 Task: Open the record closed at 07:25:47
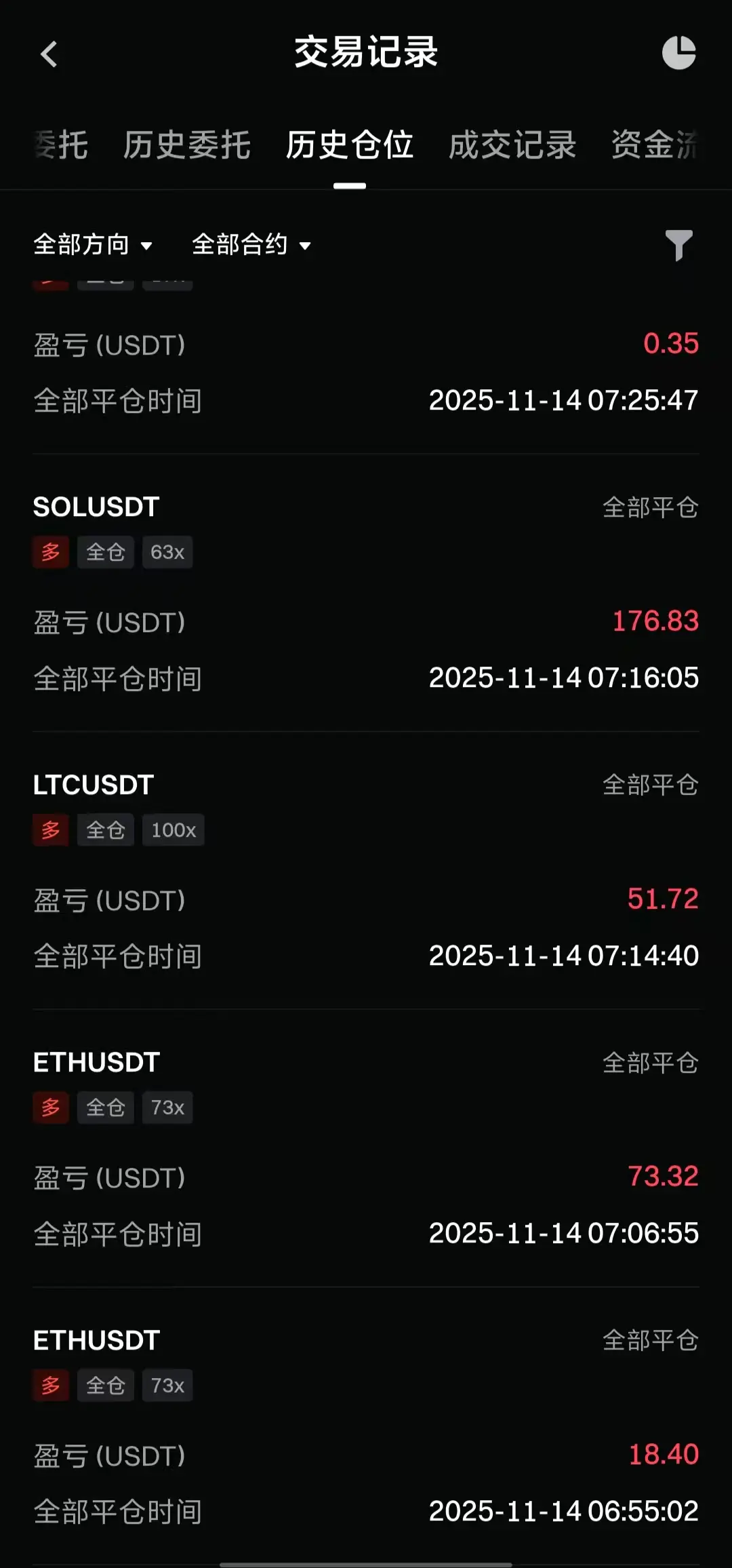(x=366, y=373)
